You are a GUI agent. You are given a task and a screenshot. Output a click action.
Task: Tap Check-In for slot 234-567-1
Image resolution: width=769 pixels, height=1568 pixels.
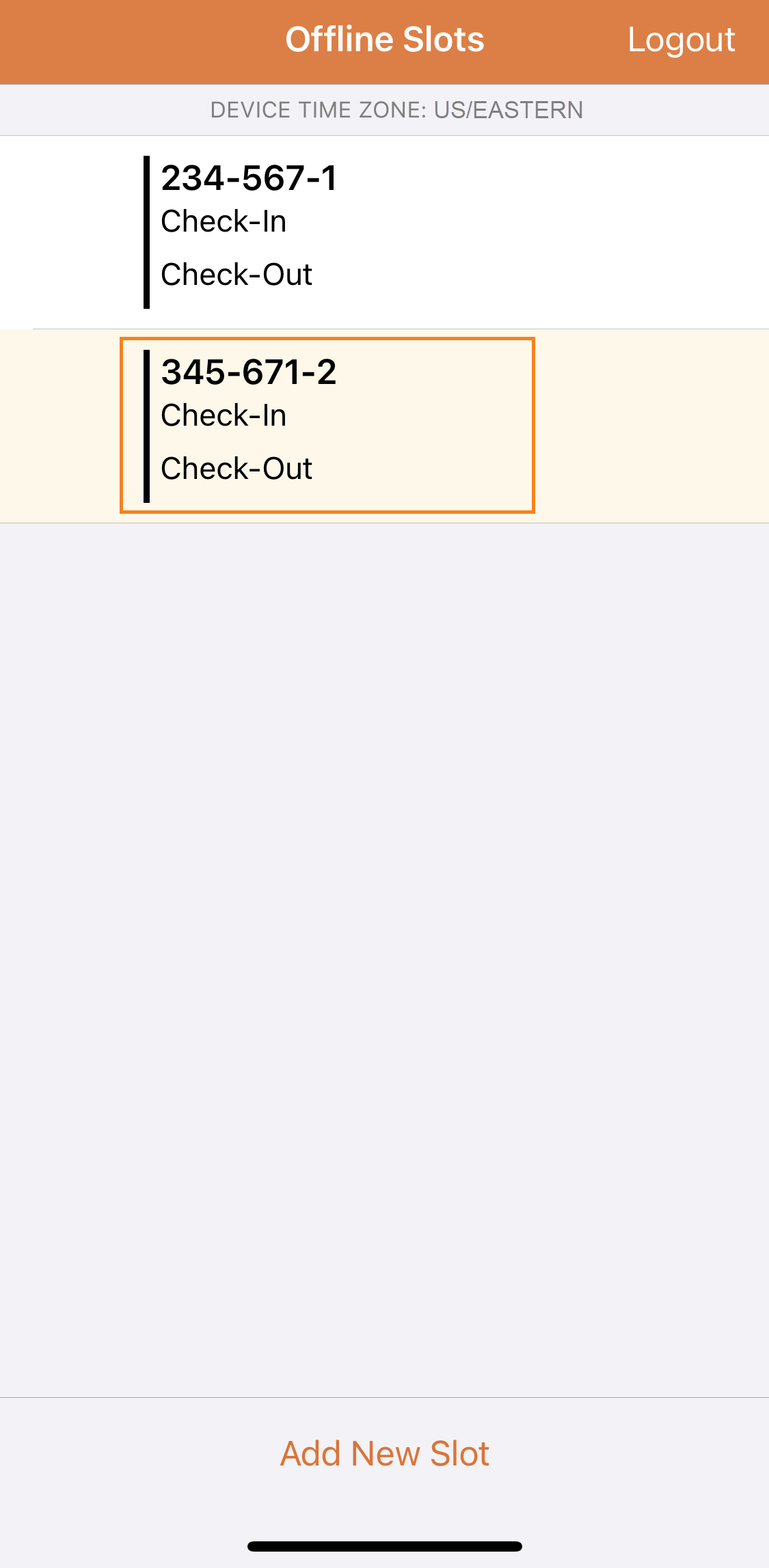[x=224, y=221]
